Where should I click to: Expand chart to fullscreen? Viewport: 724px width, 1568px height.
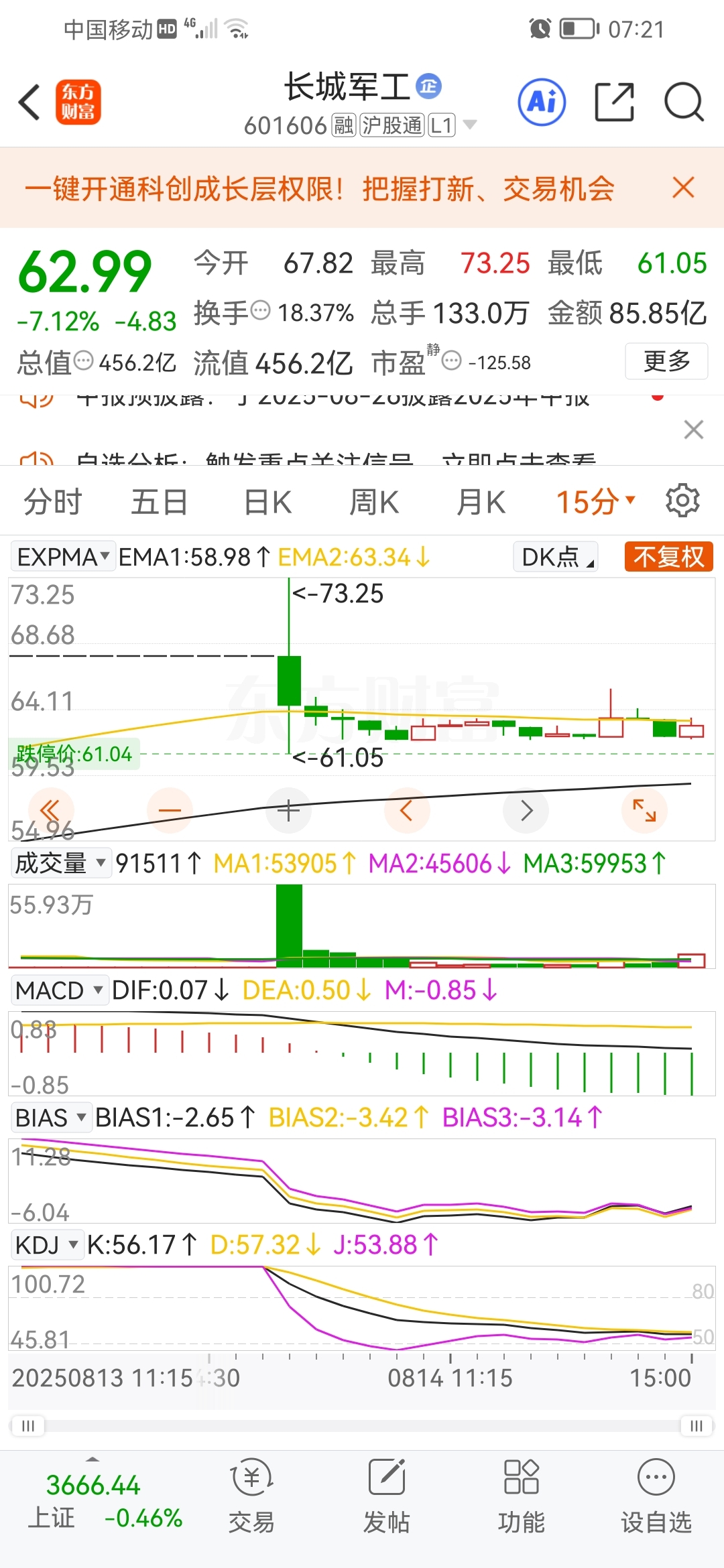(644, 811)
